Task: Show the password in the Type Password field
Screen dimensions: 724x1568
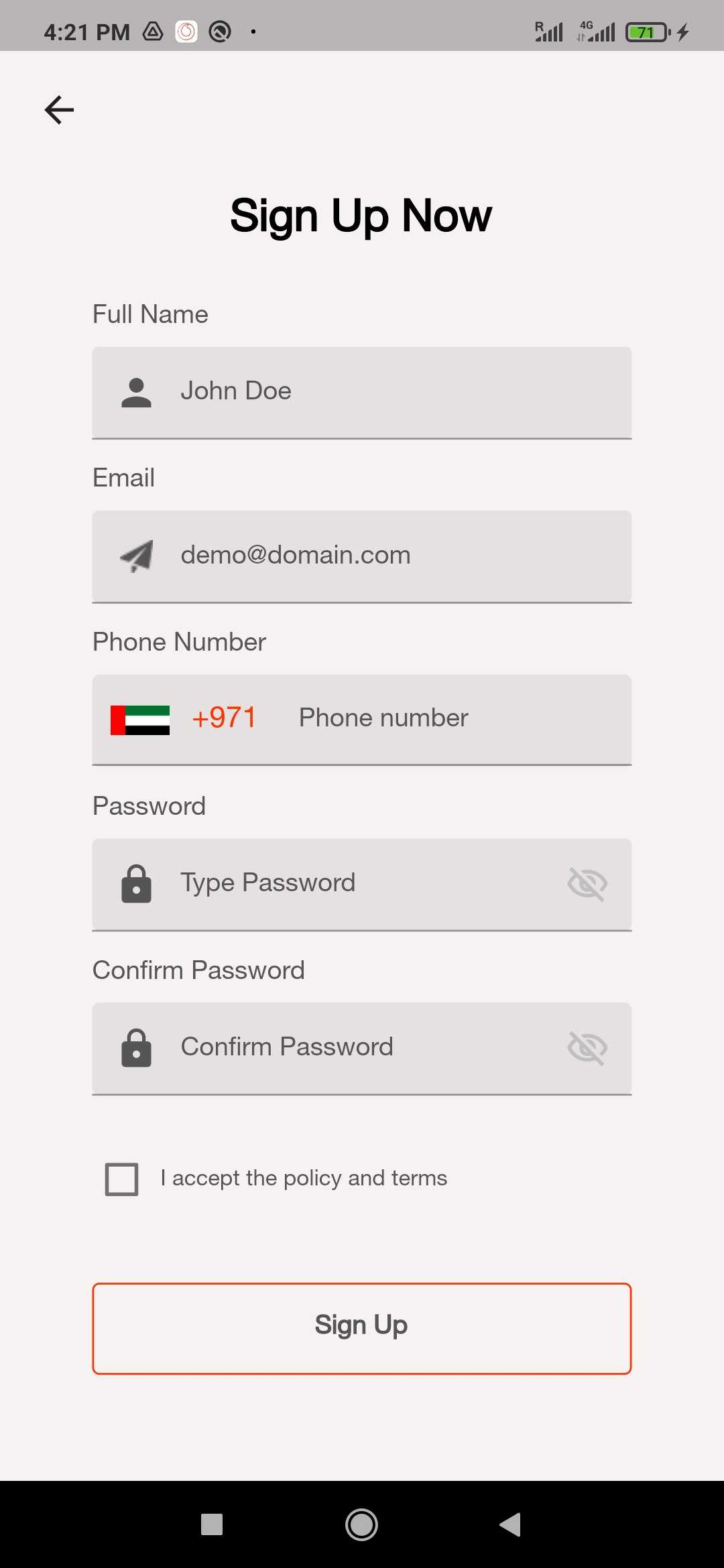Action: 587,884
